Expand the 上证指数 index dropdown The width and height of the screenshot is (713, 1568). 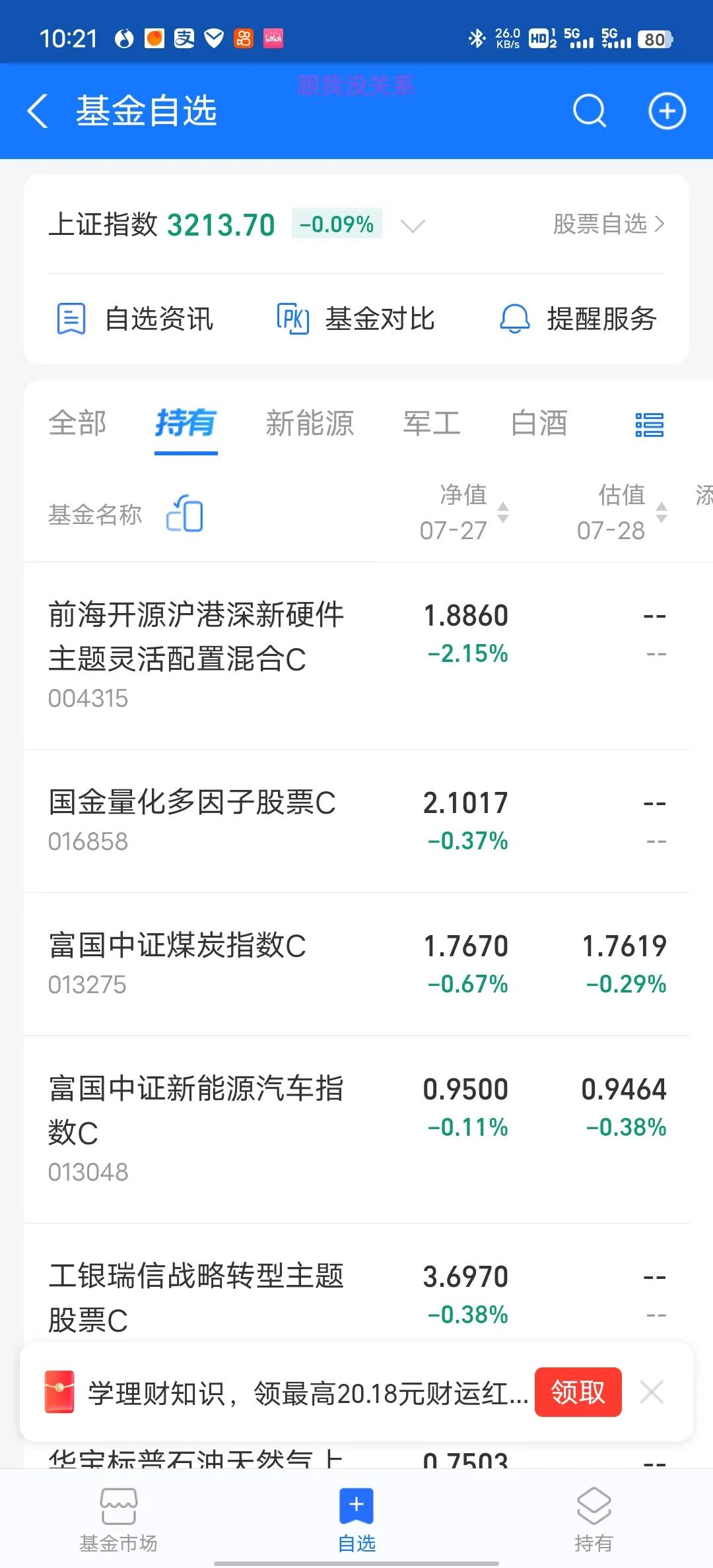pos(413,226)
